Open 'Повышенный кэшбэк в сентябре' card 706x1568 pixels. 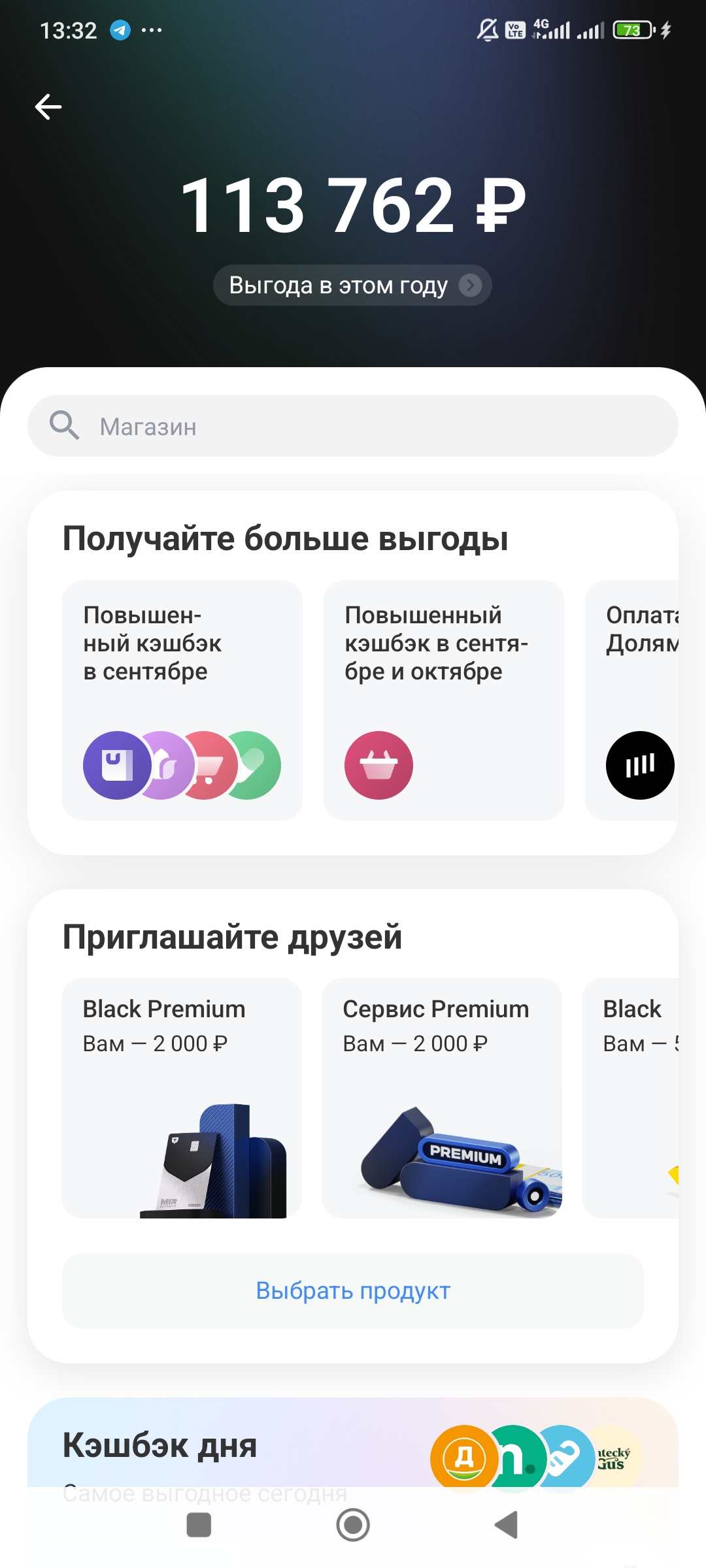point(182,700)
